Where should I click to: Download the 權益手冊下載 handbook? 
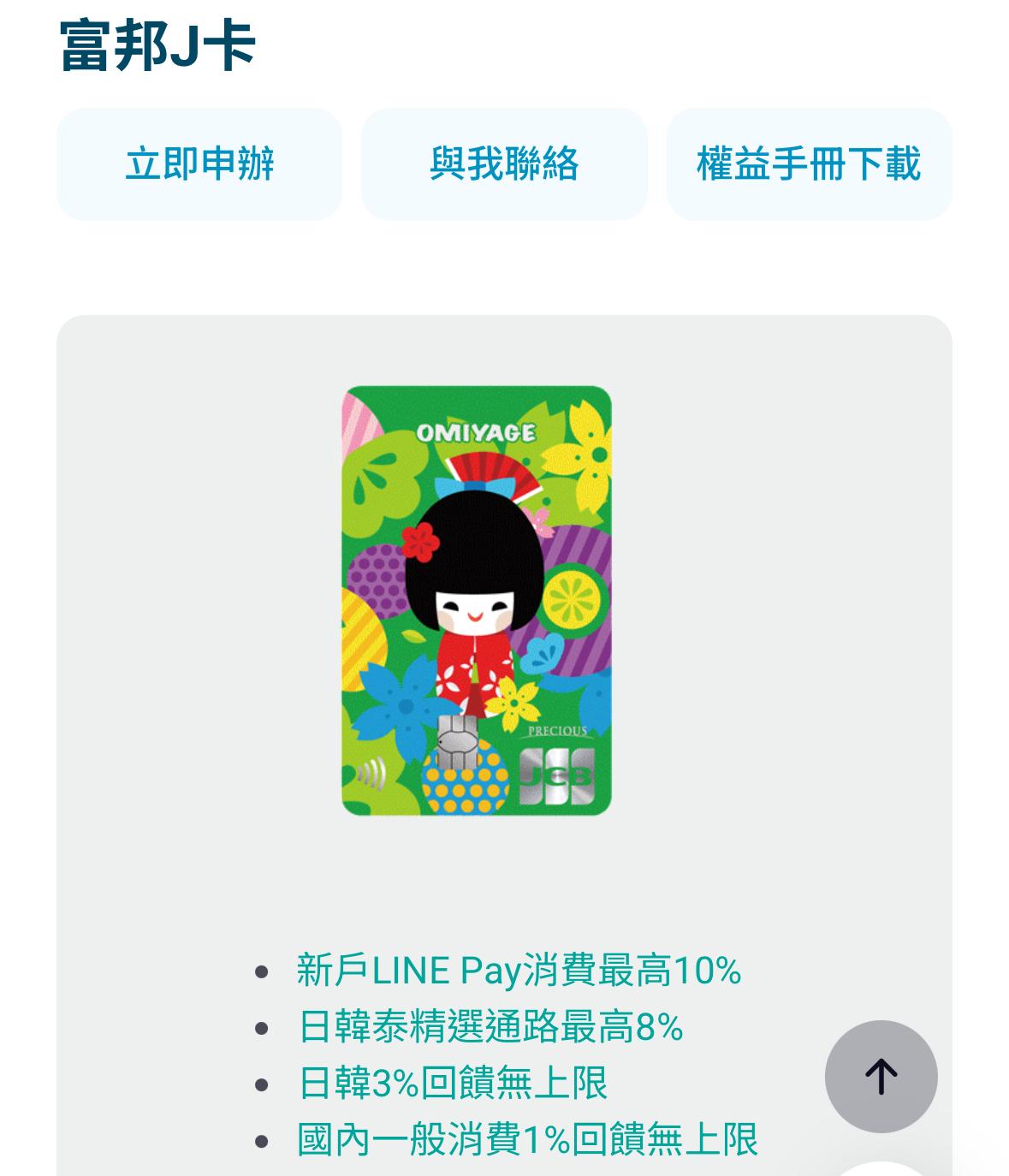(x=809, y=164)
